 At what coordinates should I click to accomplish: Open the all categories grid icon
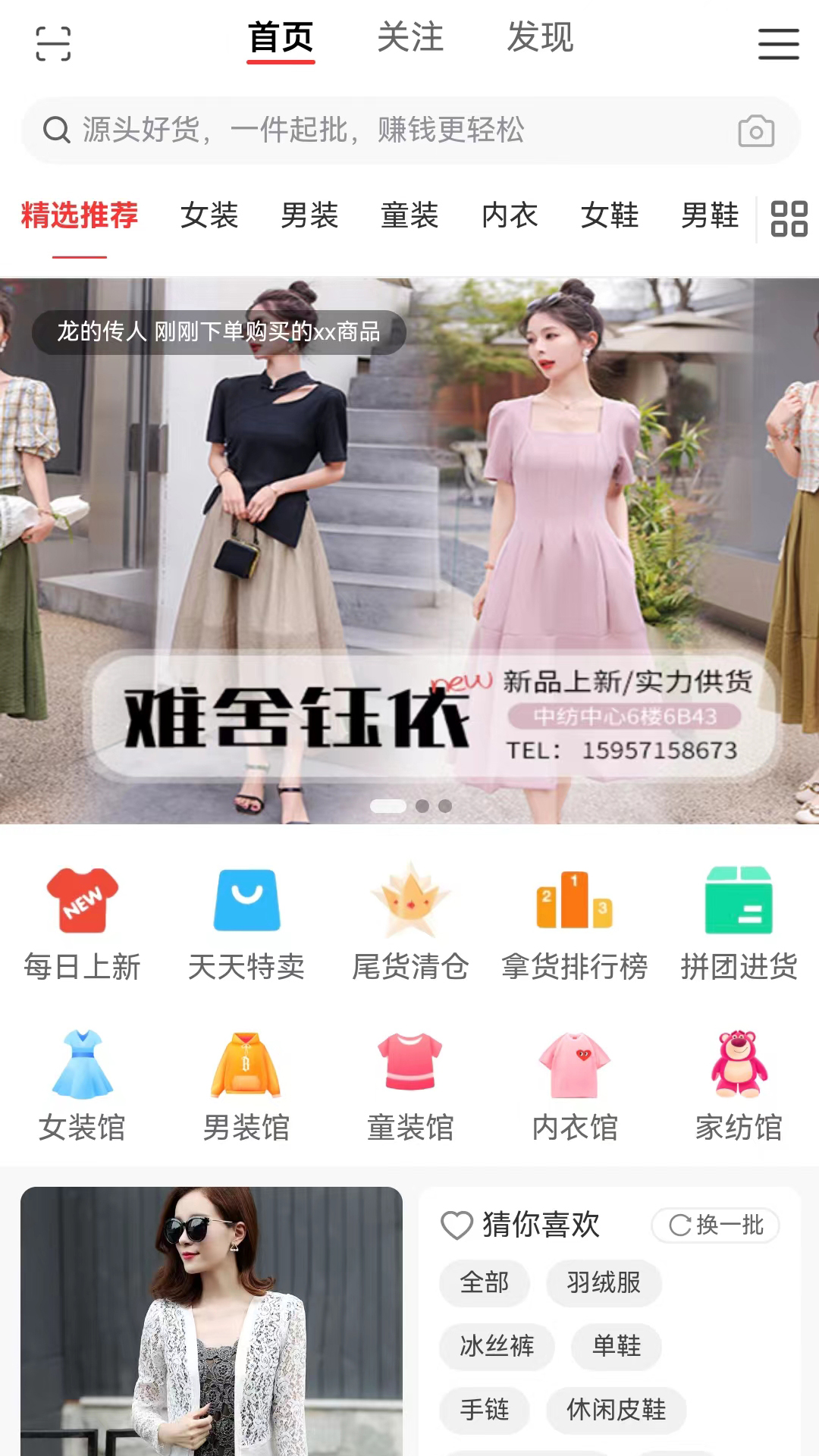click(x=789, y=218)
